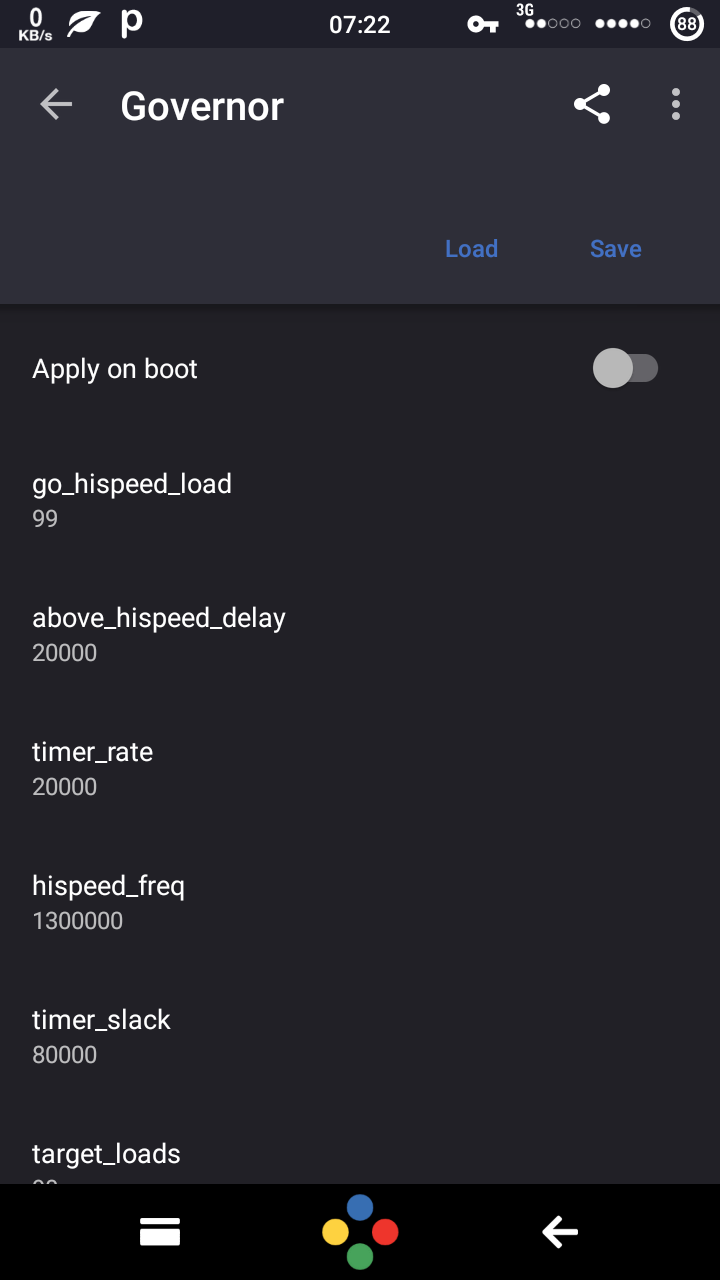
Task: Tap the colorful home button
Action: click(360, 1232)
